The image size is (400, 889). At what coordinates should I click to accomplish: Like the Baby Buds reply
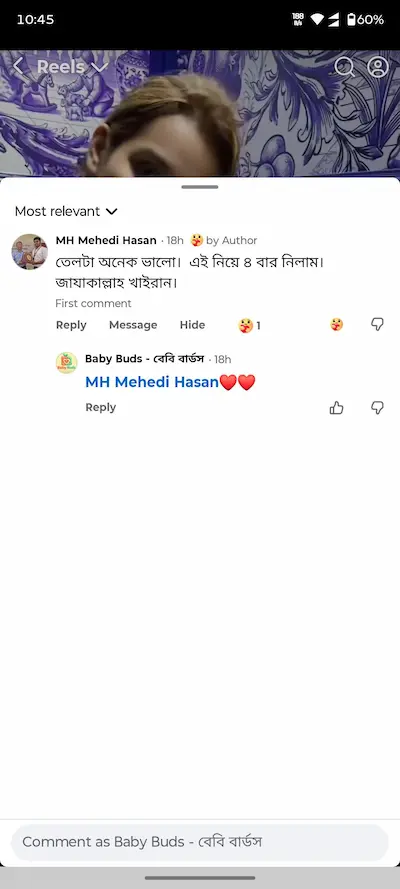coord(337,408)
